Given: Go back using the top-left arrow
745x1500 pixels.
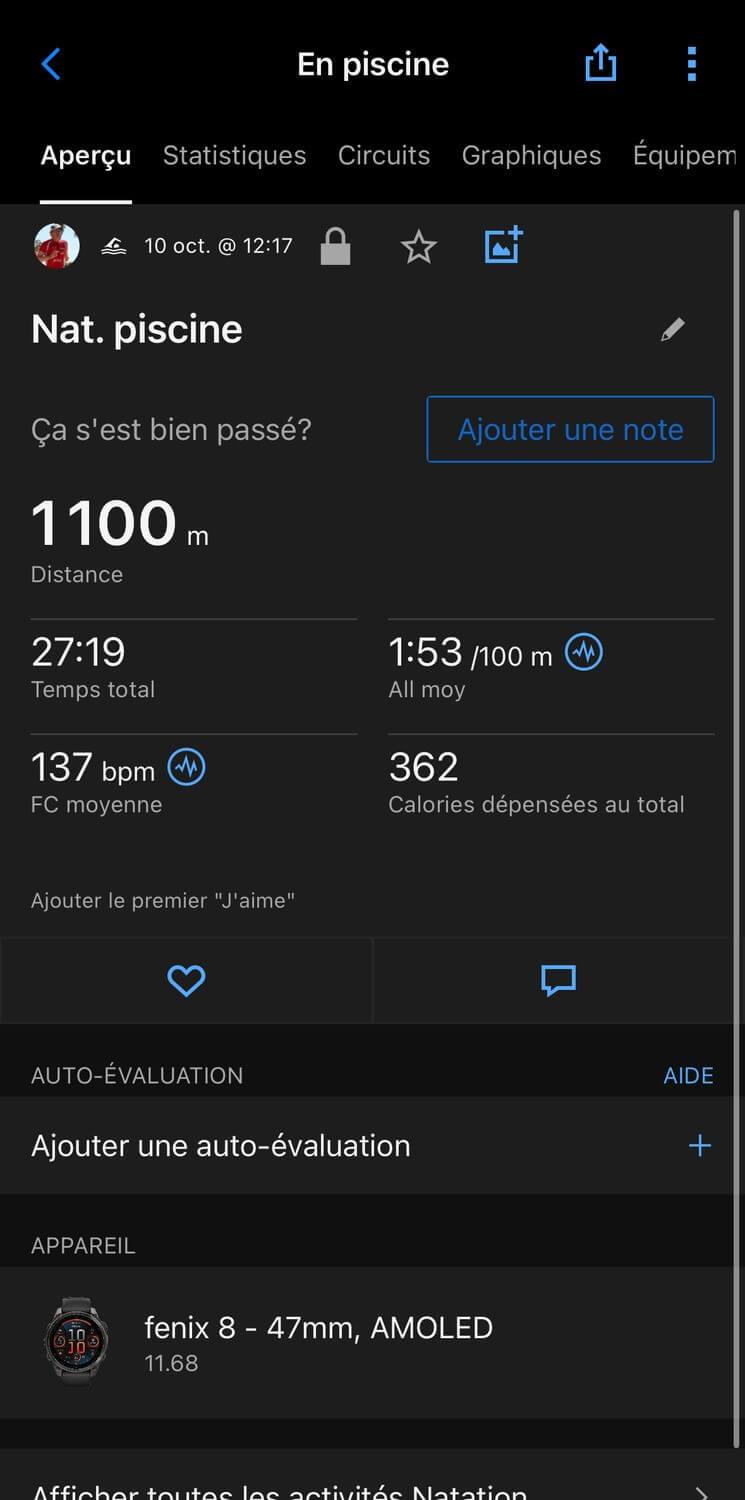Looking at the screenshot, I should pos(51,64).
